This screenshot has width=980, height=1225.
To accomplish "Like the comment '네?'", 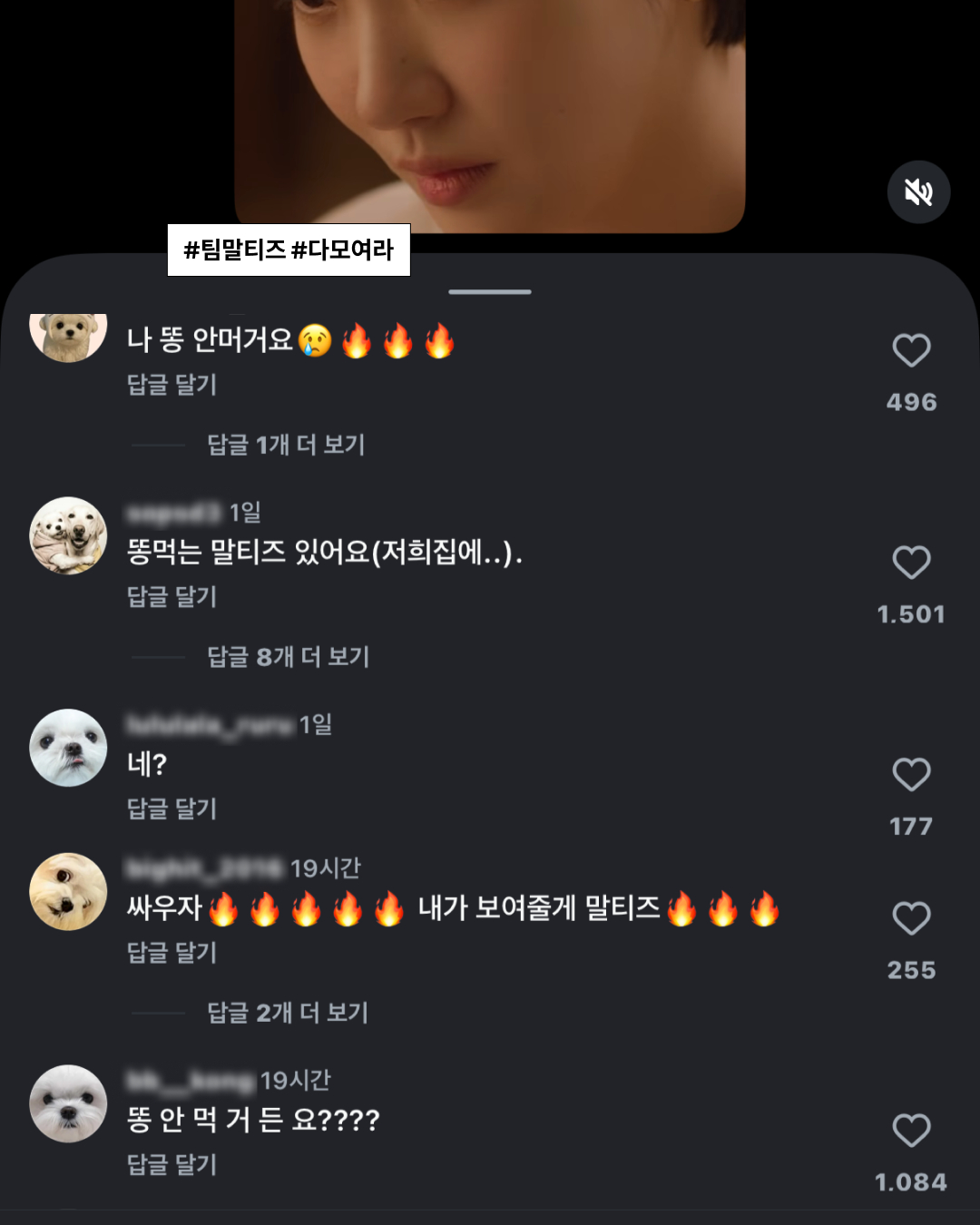I will (x=911, y=776).
